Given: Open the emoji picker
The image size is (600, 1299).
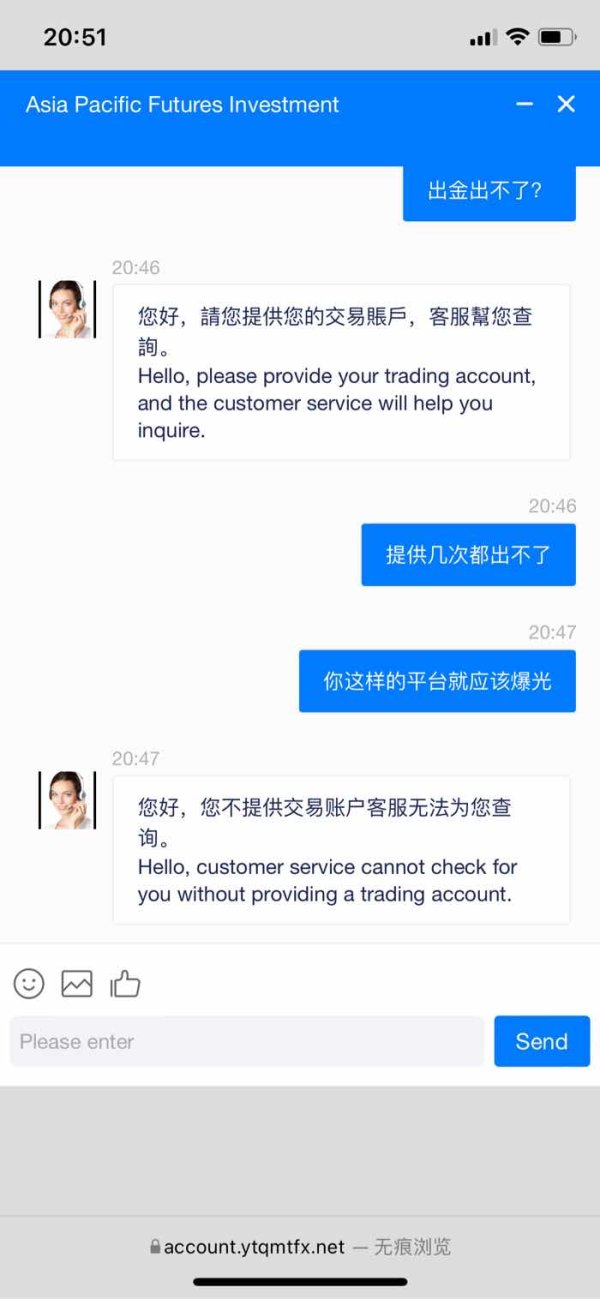Looking at the screenshot, I should [29, 984].
